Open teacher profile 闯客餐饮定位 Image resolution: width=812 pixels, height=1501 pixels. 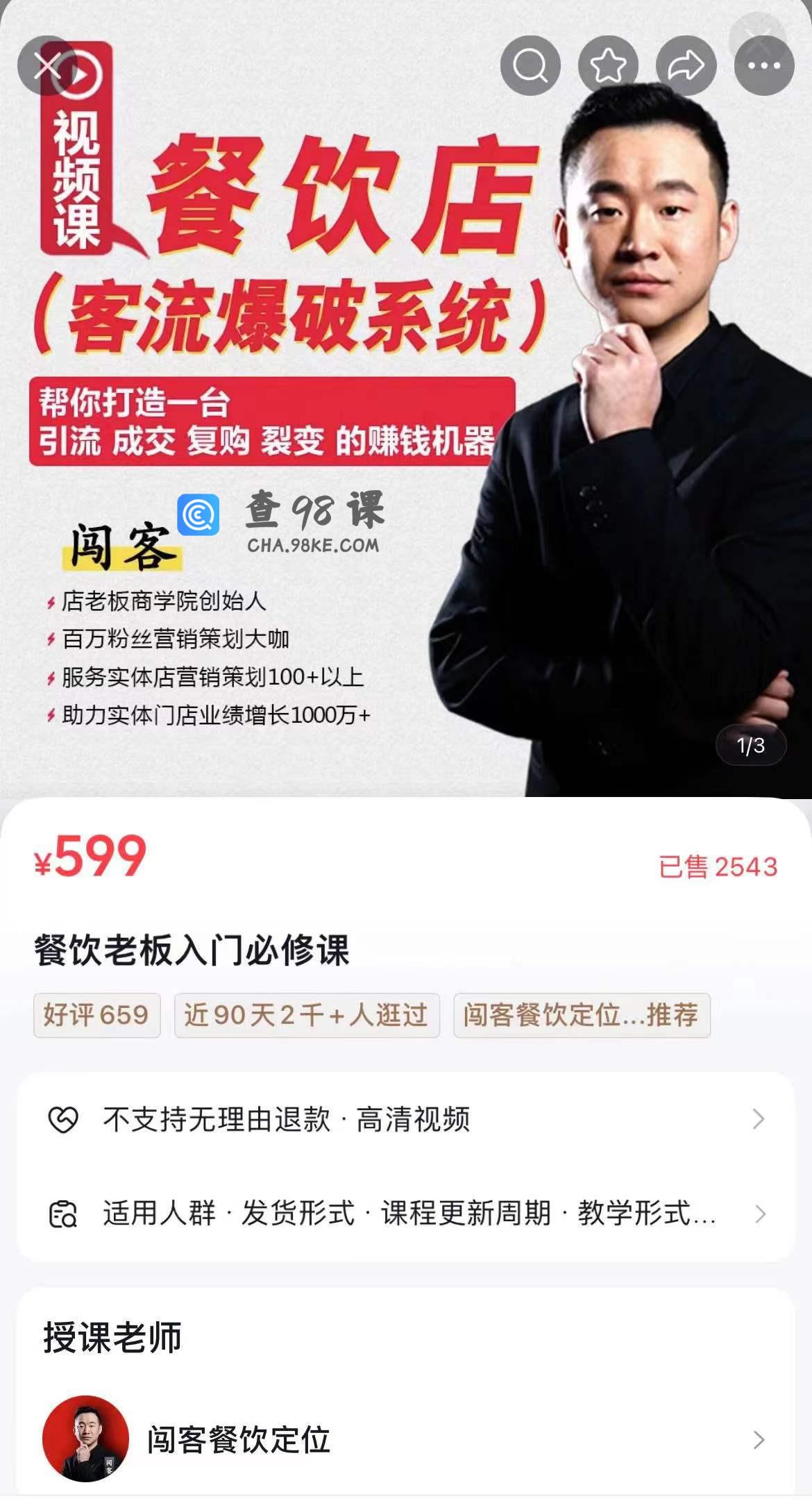point(406,1440)
